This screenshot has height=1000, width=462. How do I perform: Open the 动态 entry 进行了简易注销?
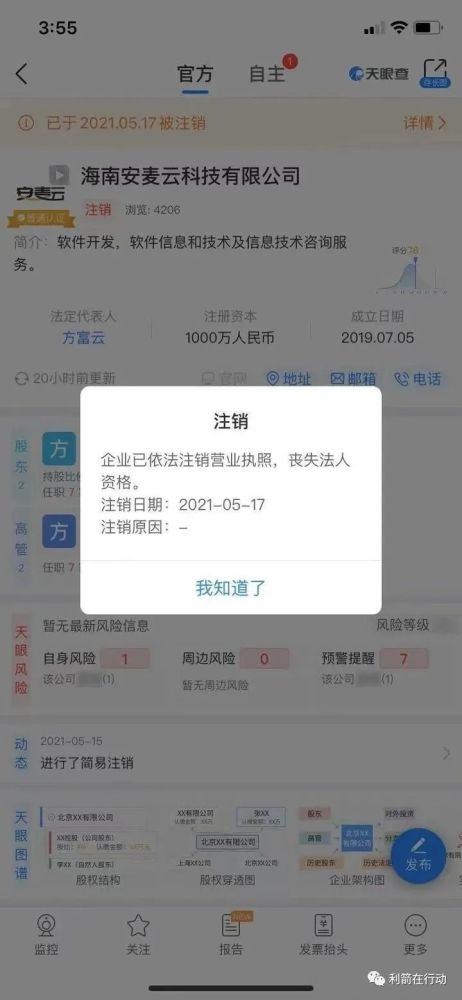pyautogui.click(x=231, y=753)
